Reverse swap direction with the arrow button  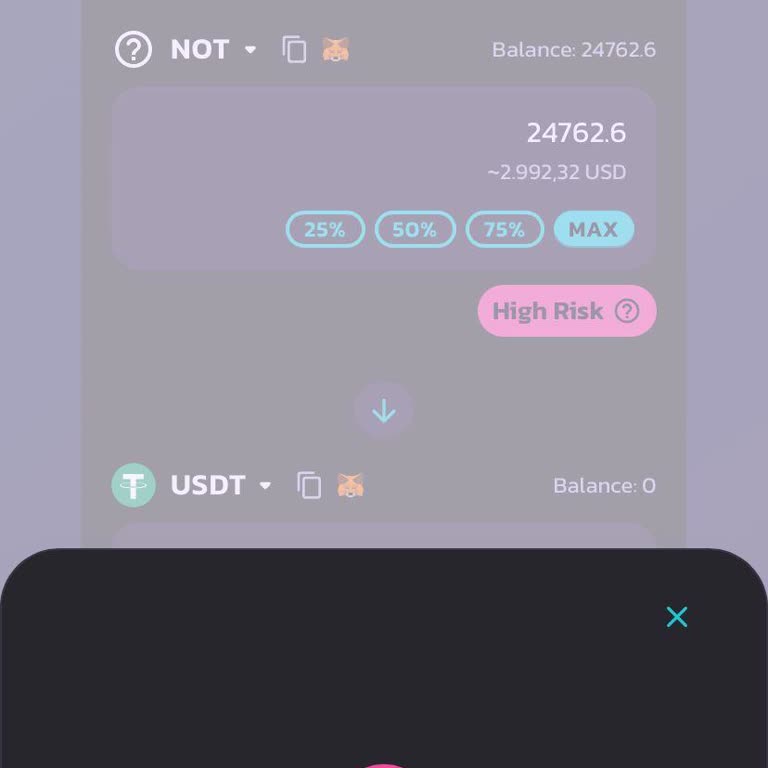point(384,411)
